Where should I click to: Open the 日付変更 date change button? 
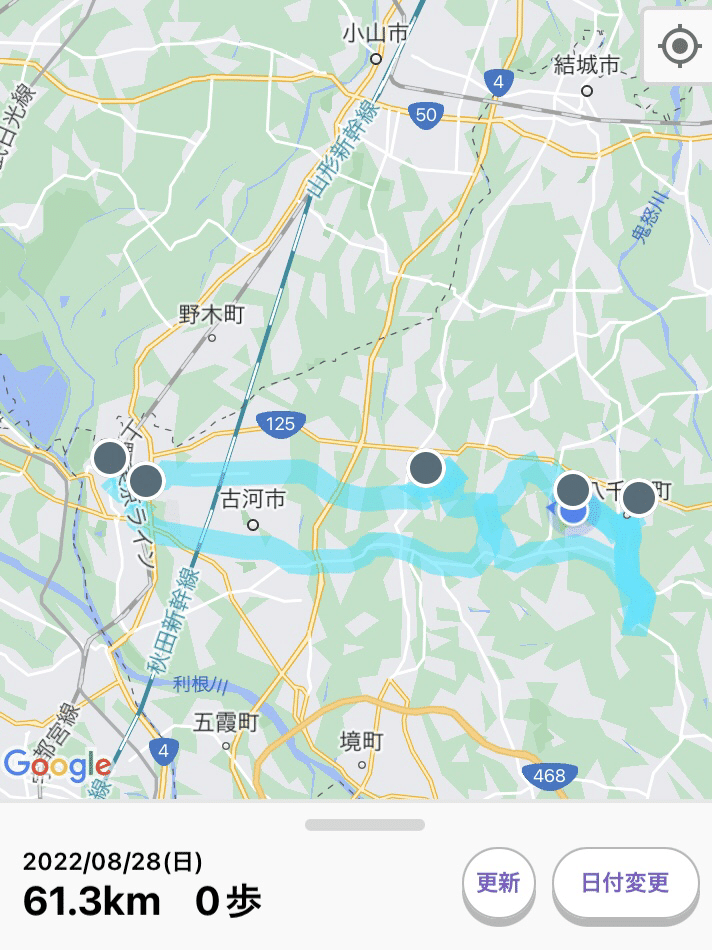[x=625, y=883]
